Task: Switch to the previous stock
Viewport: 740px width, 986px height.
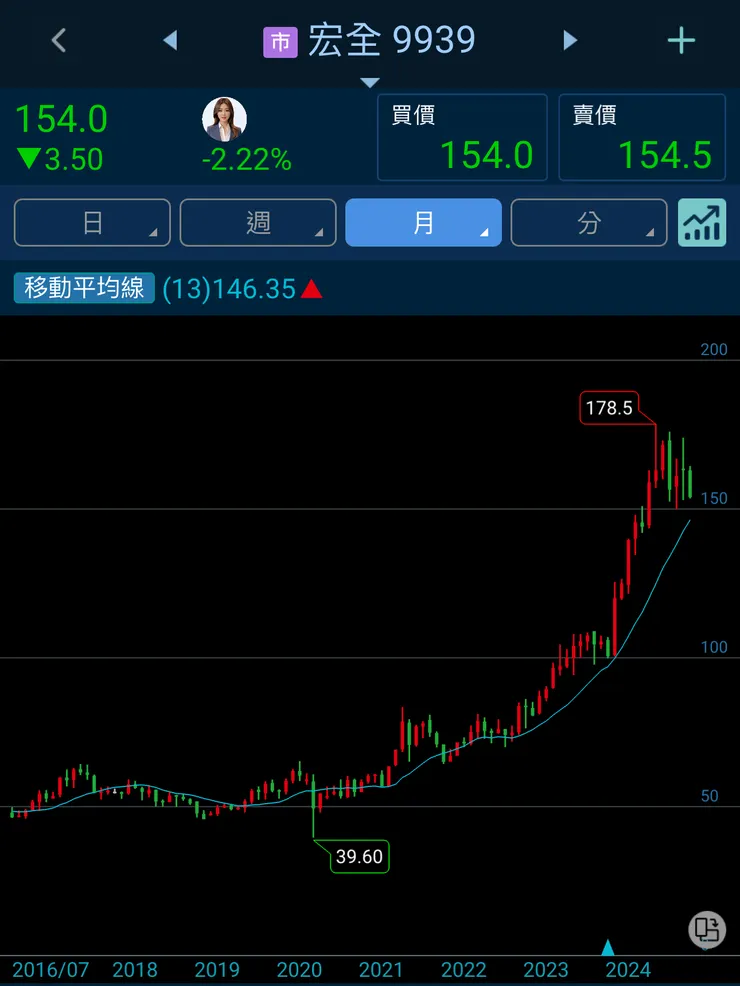Action: (170, 41)
